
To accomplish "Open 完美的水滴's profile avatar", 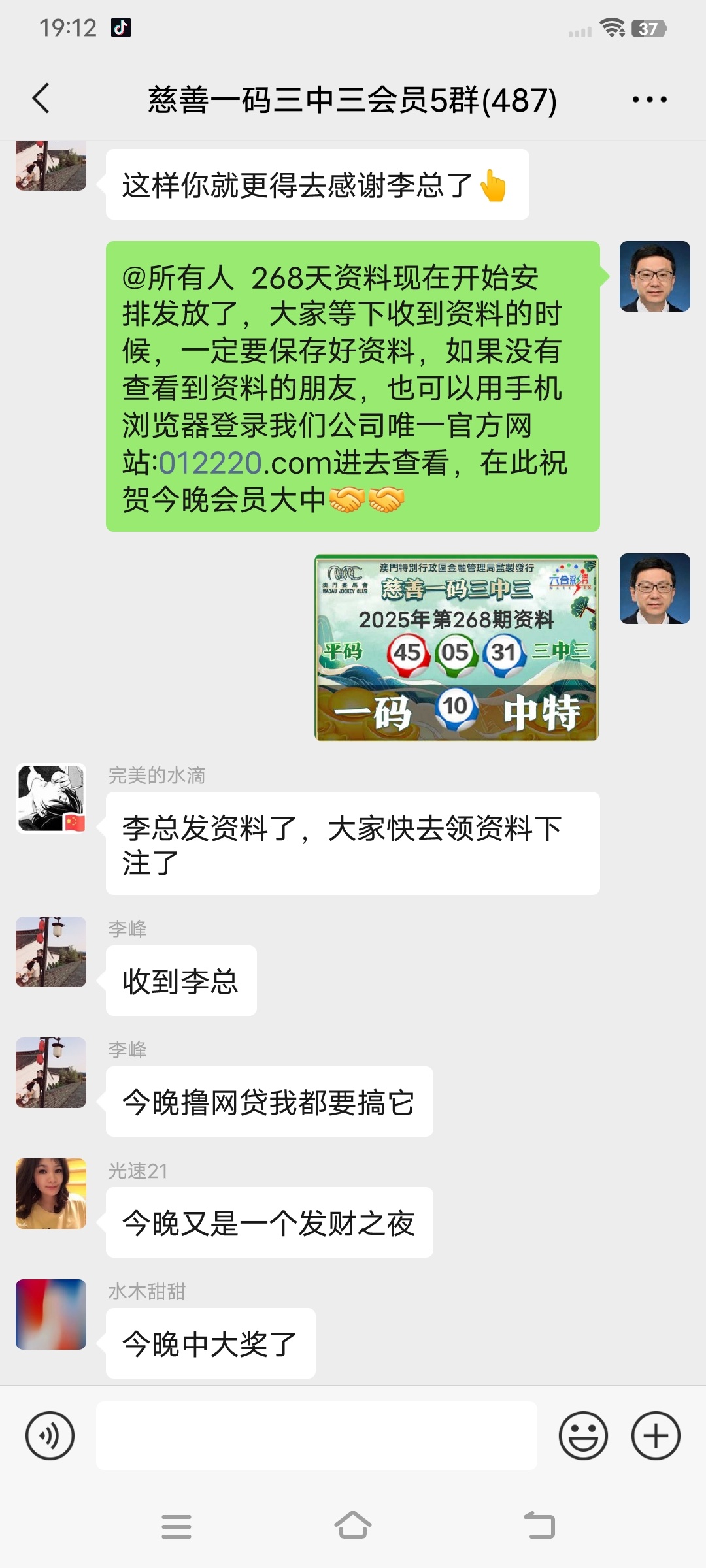I will point(51,798).
